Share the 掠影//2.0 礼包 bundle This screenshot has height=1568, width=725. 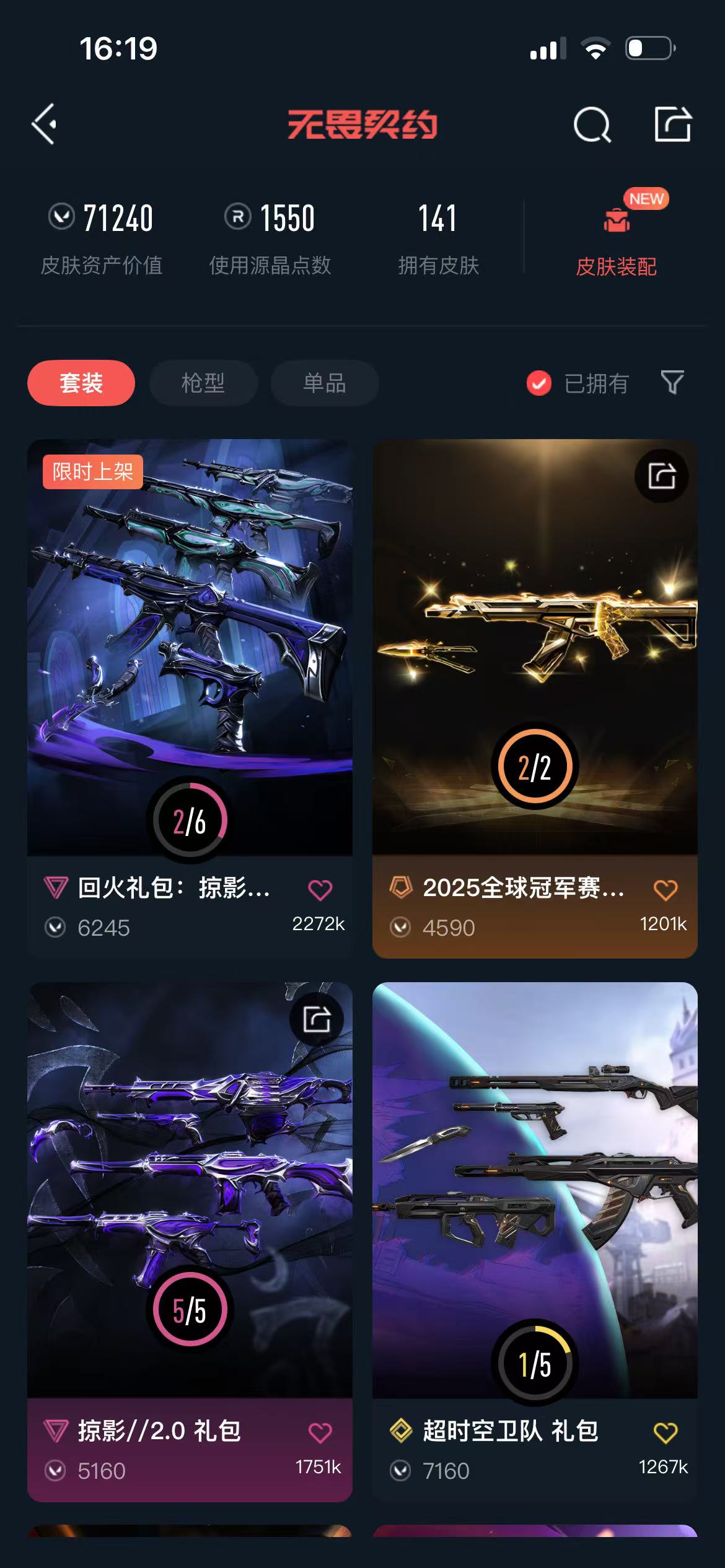point(317,1019)
